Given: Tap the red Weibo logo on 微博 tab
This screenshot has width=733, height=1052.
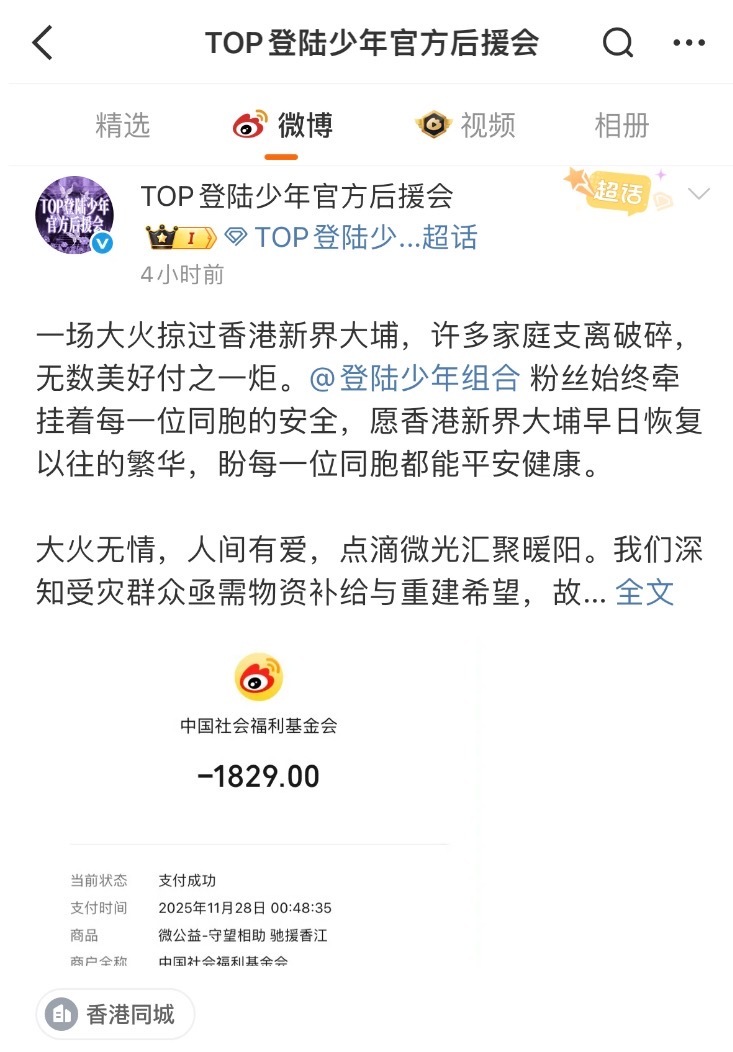Looking at the screenshot, I should [x=247, y=125].
